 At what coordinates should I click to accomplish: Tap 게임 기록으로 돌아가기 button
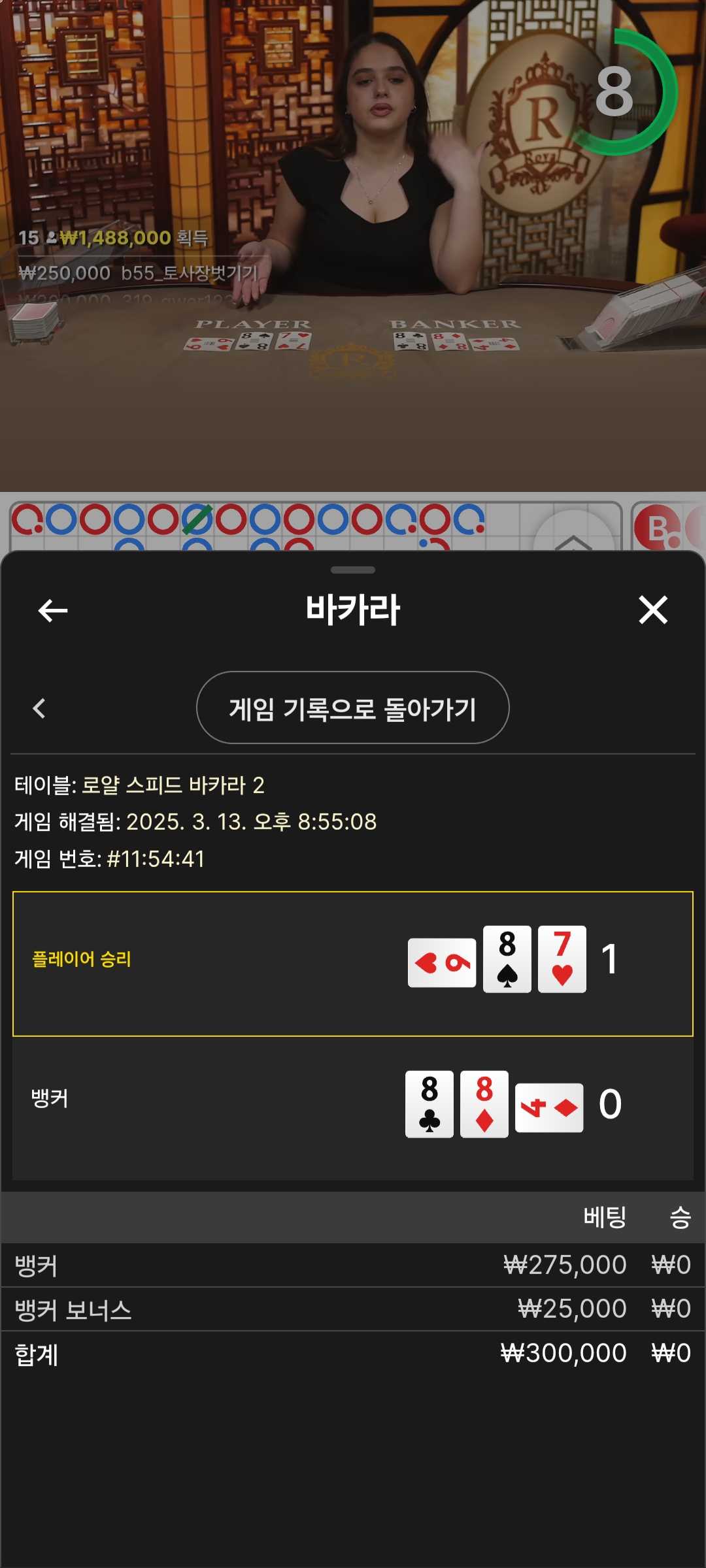pos(352,708)
